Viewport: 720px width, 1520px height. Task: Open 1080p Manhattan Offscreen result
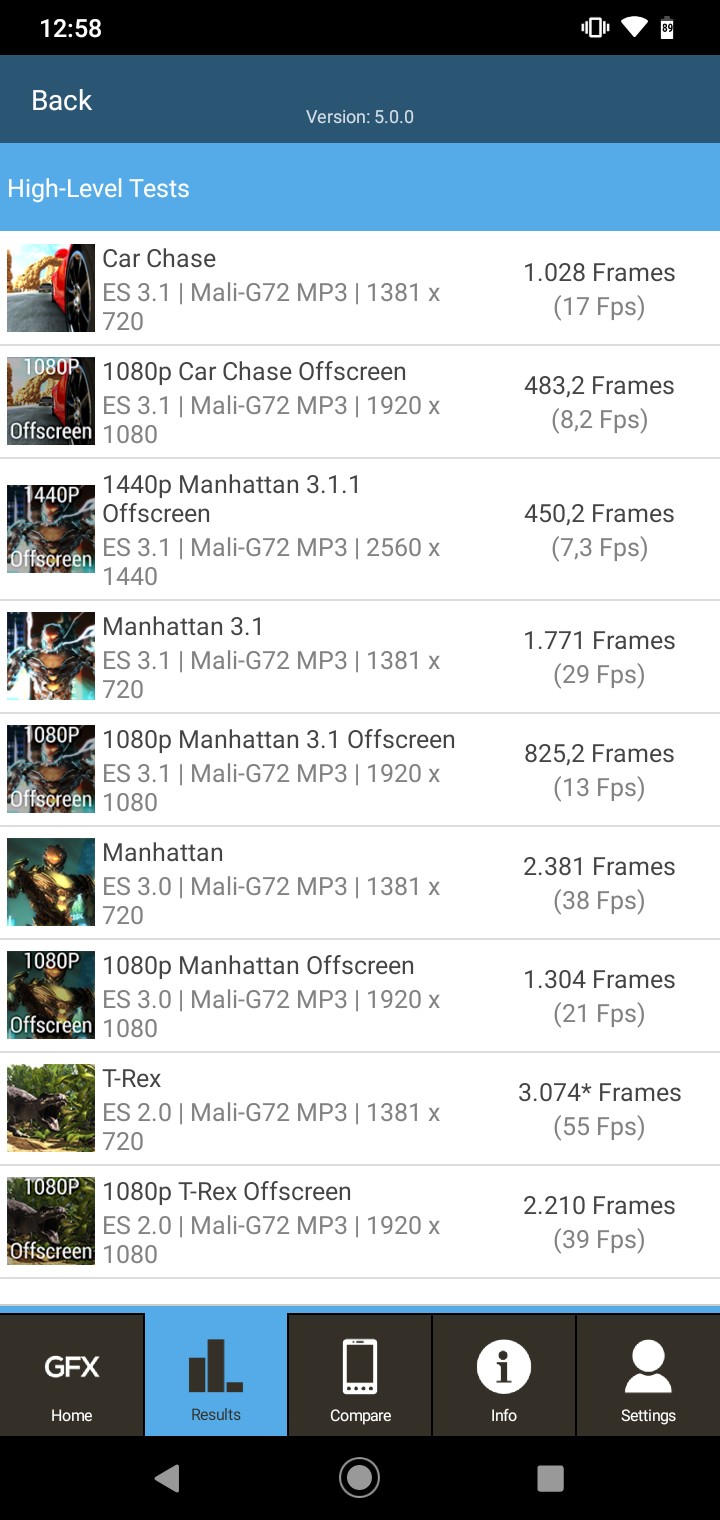tap(360, 996)
